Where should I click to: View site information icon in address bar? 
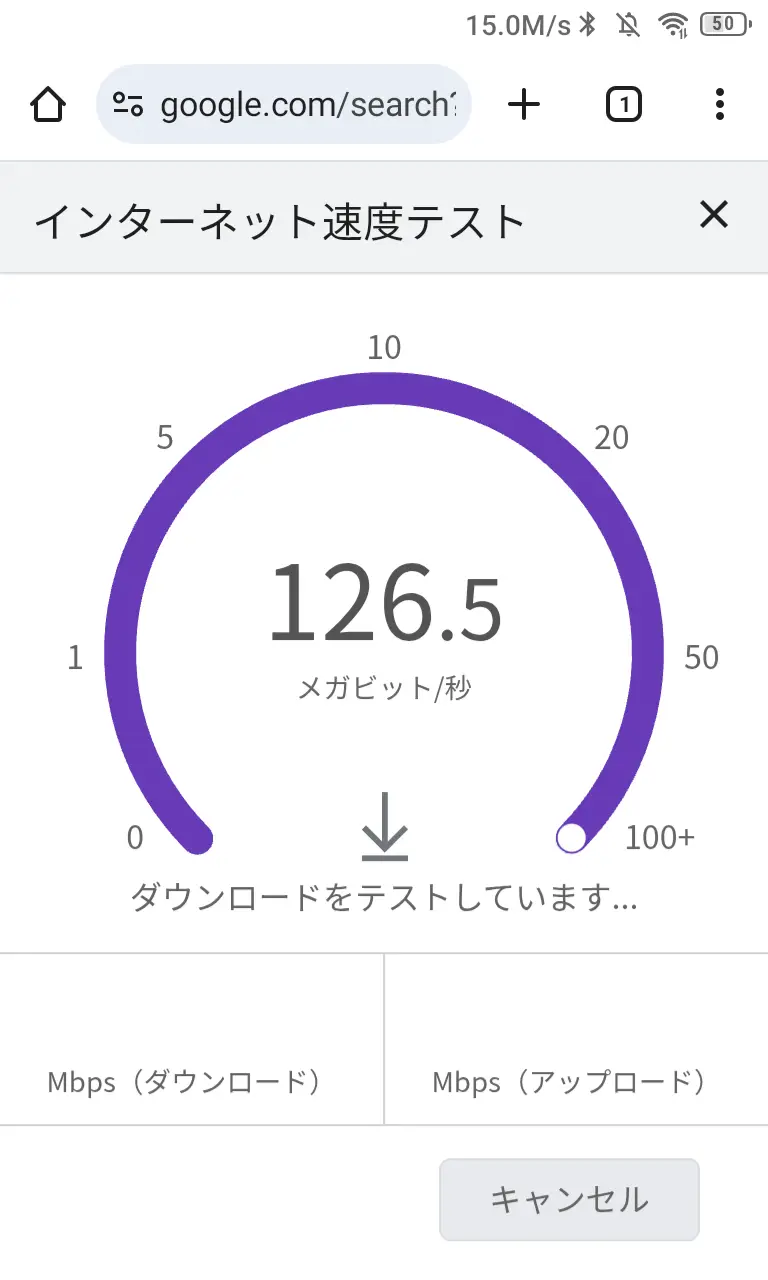coord(128,104)
